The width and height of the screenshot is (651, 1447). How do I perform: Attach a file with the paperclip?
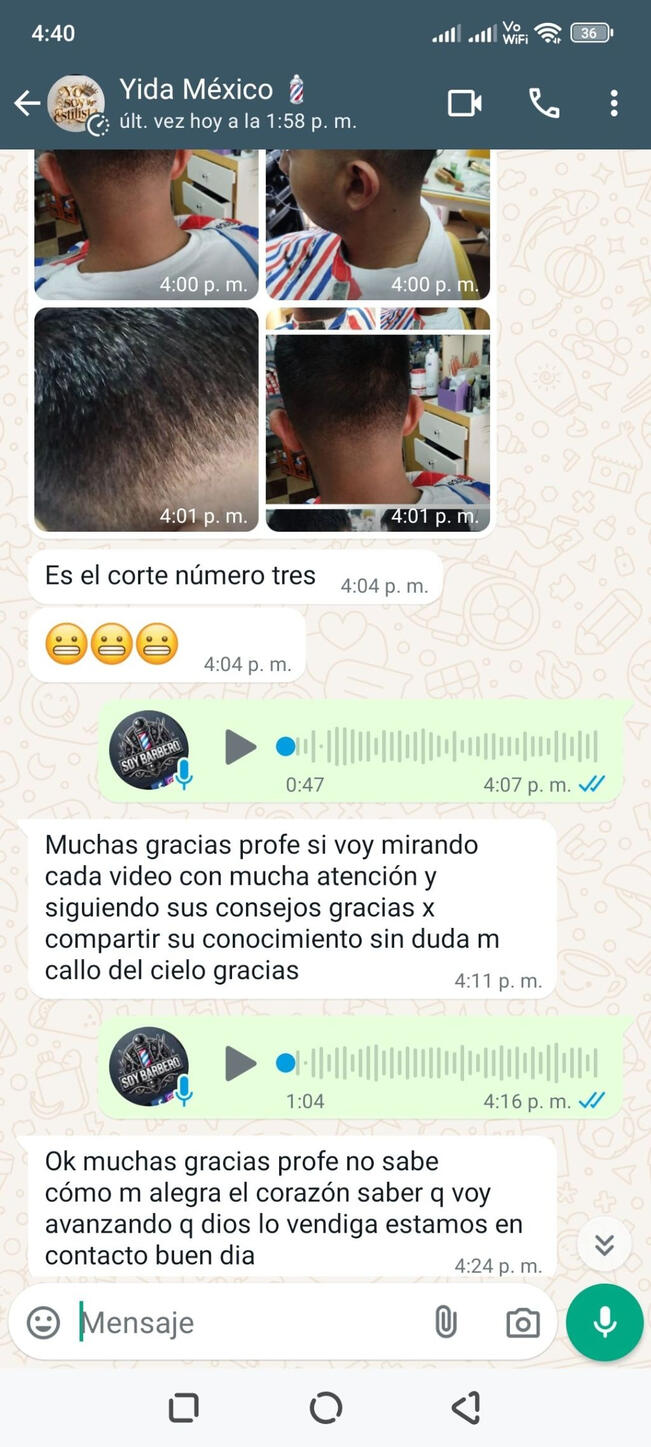[x=445, y=1323]
